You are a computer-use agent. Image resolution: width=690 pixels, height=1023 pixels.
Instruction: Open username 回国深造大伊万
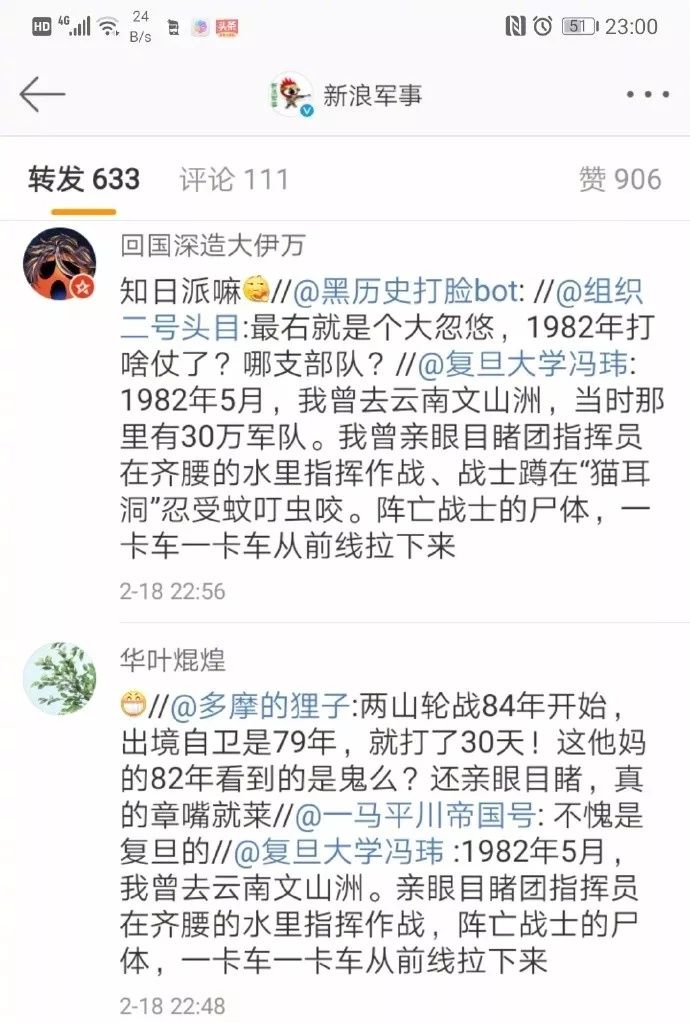click(x=212, y=244)
